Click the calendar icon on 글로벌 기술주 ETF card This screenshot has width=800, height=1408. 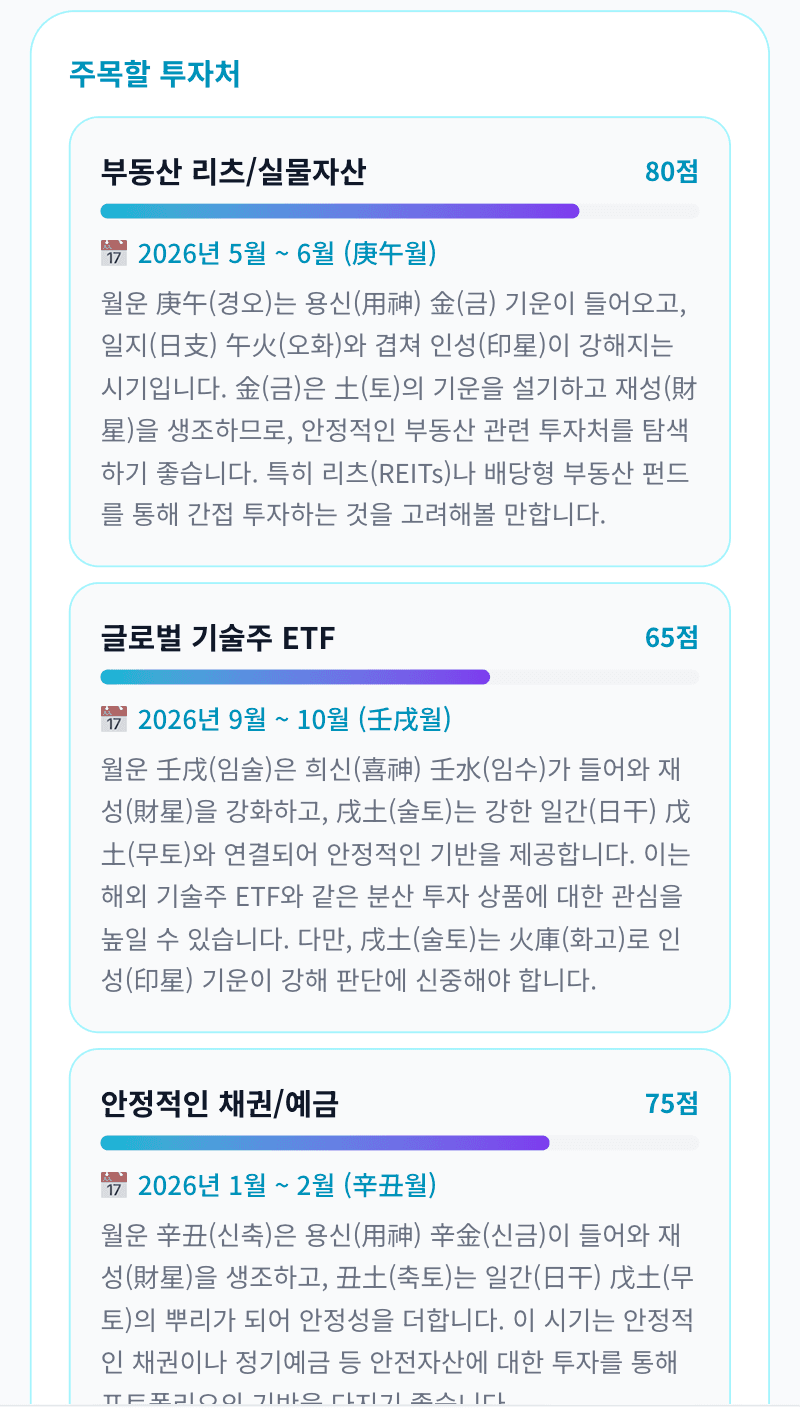(x=113, y=719)
